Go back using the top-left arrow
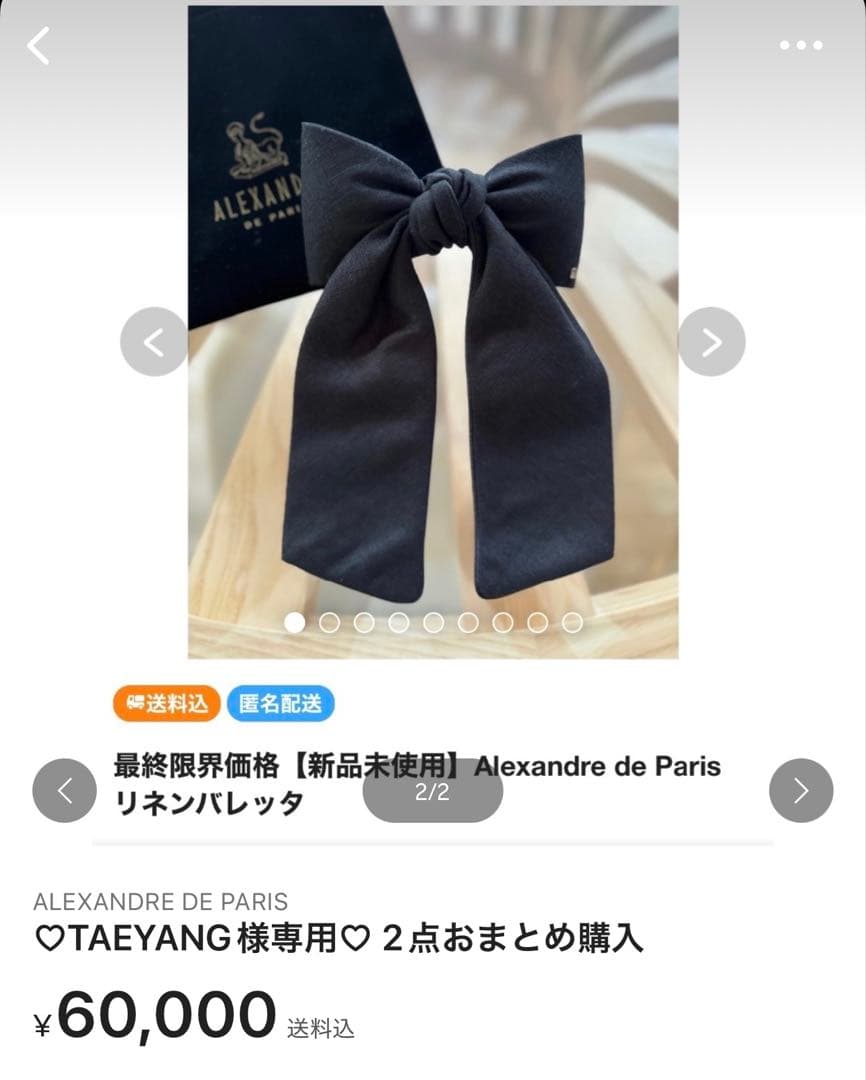Image resolution: width=866 pixels, height=1080 pixels. tap(38, 46)
